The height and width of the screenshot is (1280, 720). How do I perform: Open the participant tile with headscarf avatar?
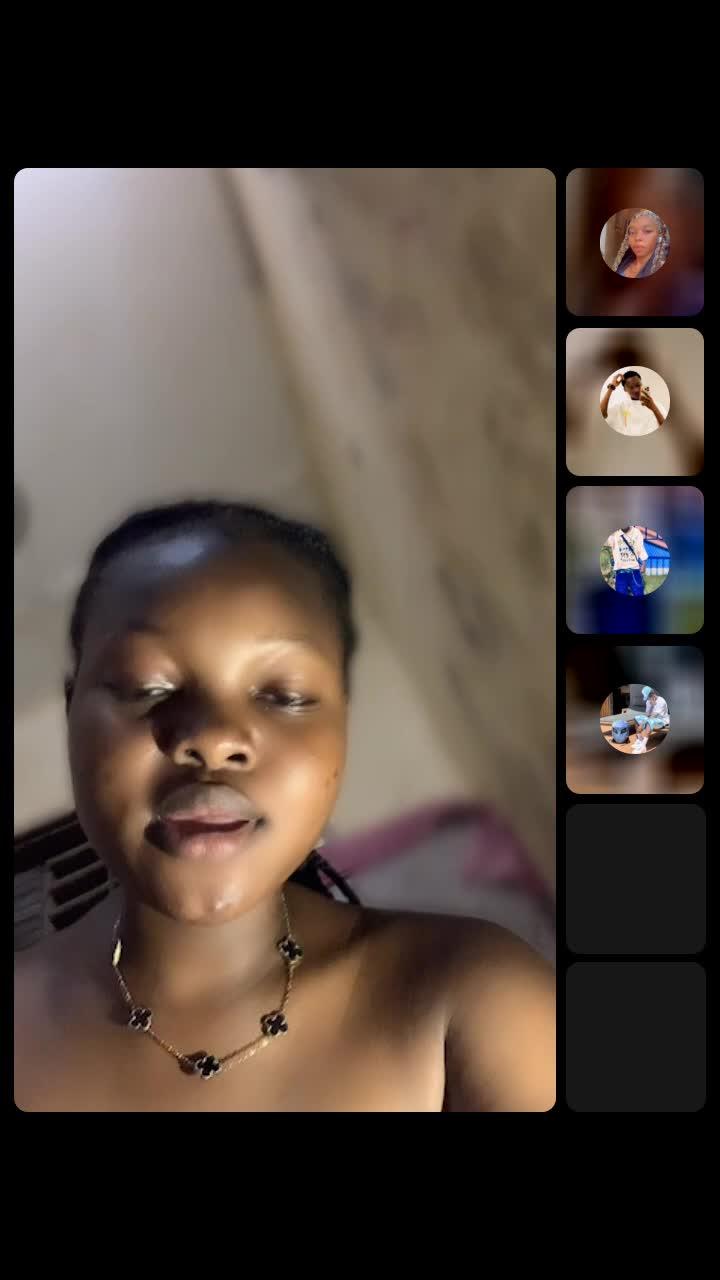point(635,242)
